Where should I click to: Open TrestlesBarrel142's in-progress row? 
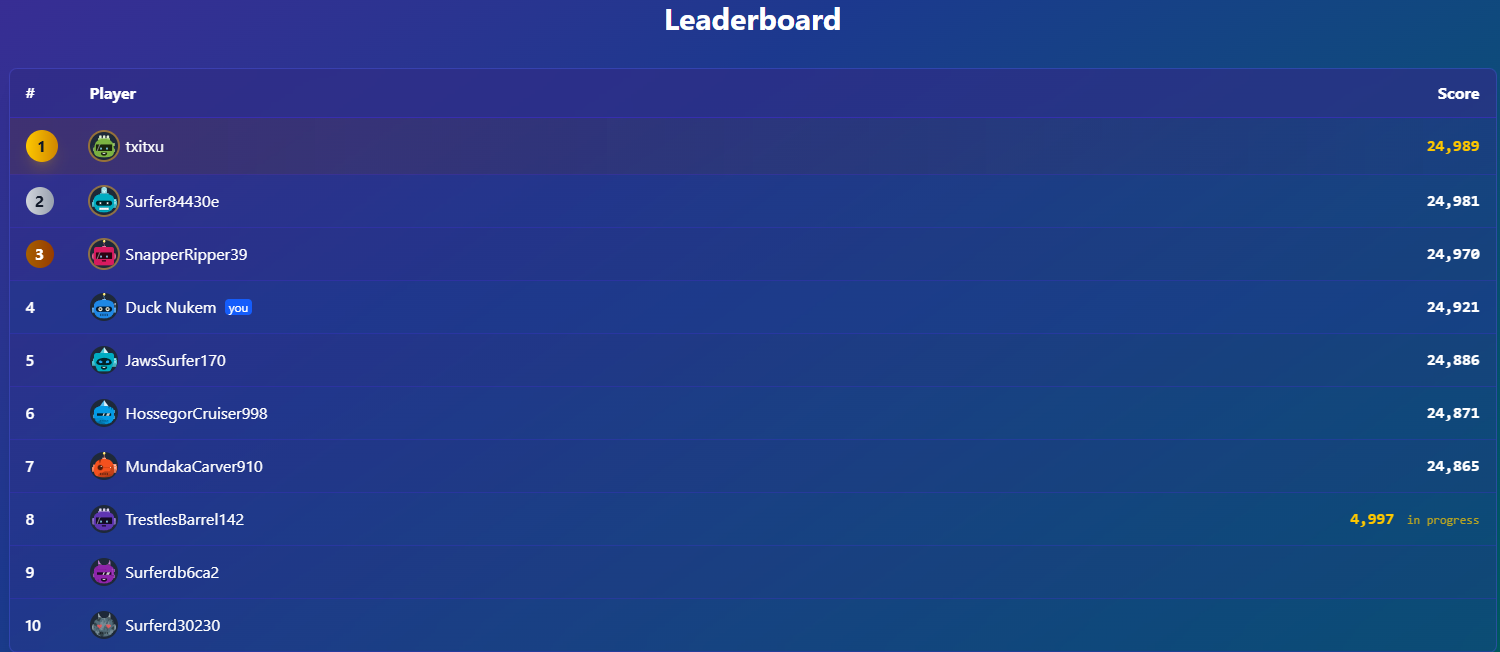[184, 520]
